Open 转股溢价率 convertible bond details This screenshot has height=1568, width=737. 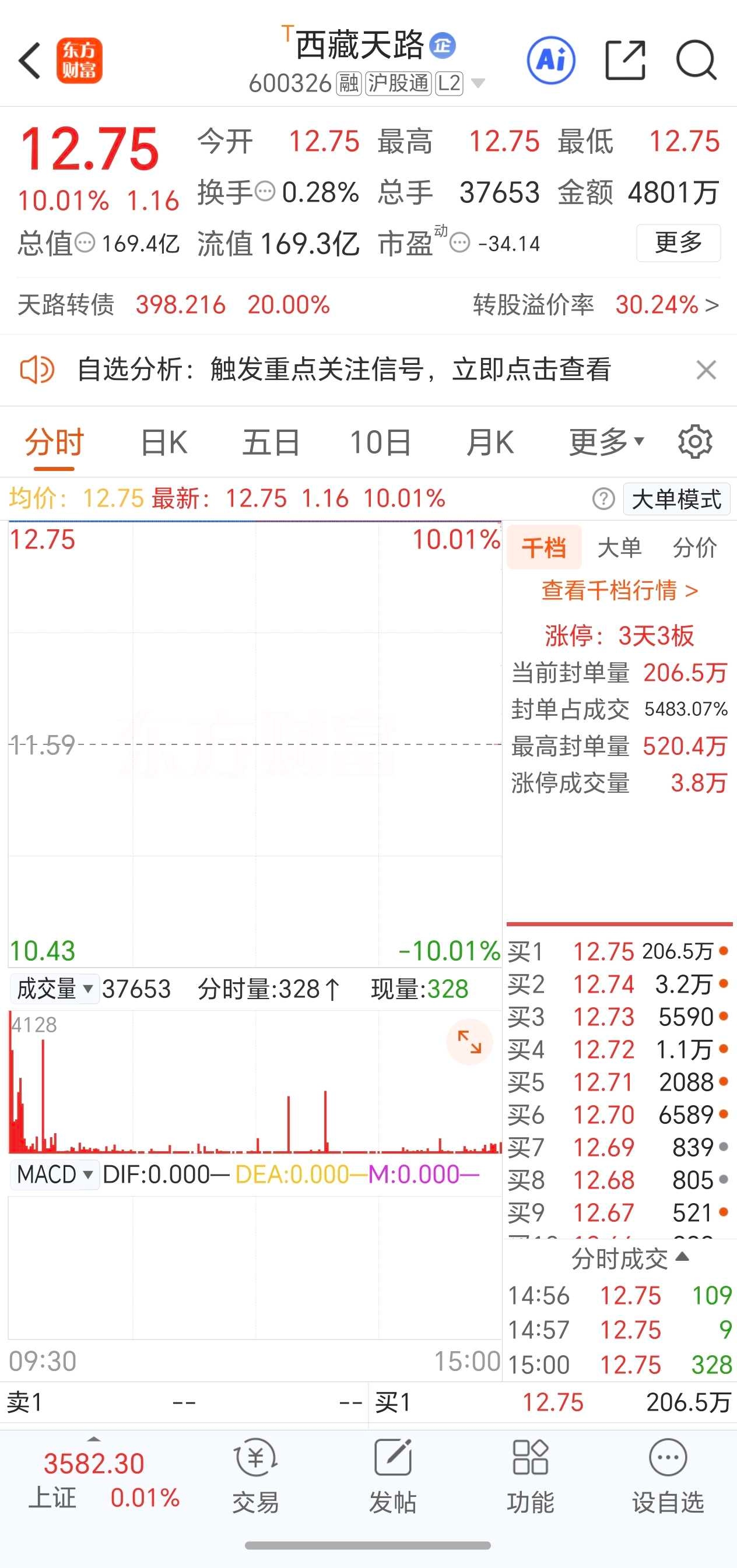click(x=596, y=304)
